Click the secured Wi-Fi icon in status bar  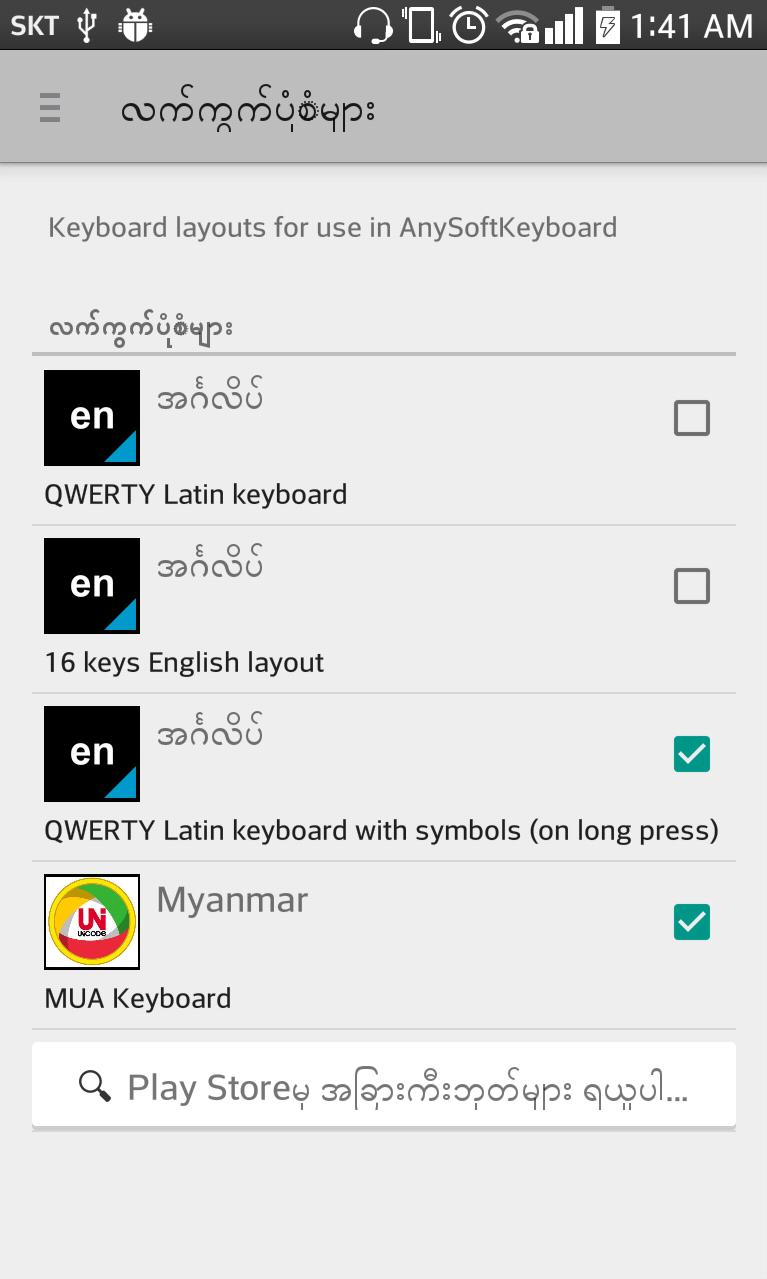[x=519, y=24]
